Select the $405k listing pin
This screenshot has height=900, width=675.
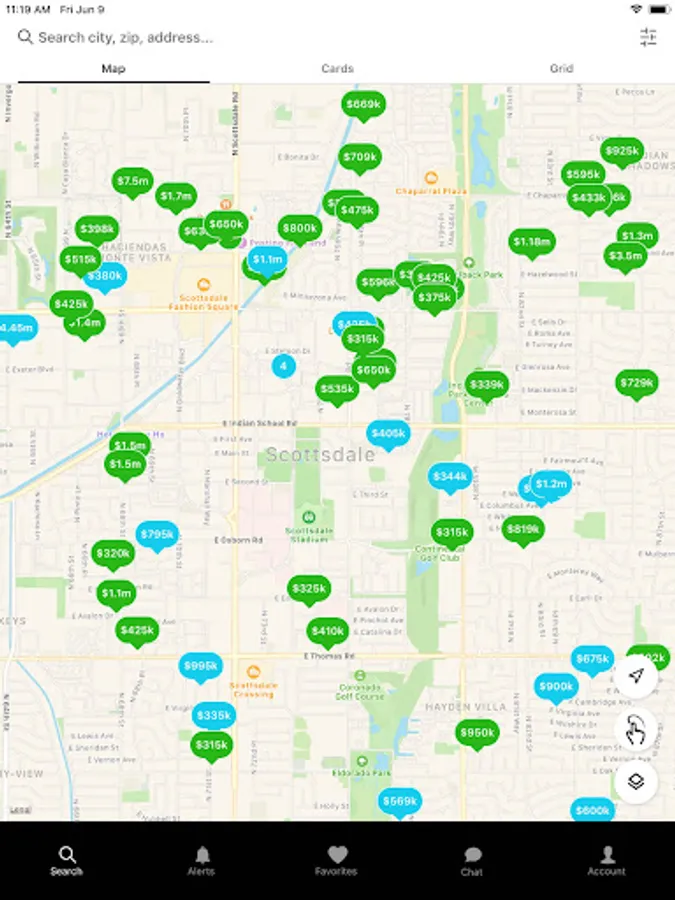click(388, 435)
